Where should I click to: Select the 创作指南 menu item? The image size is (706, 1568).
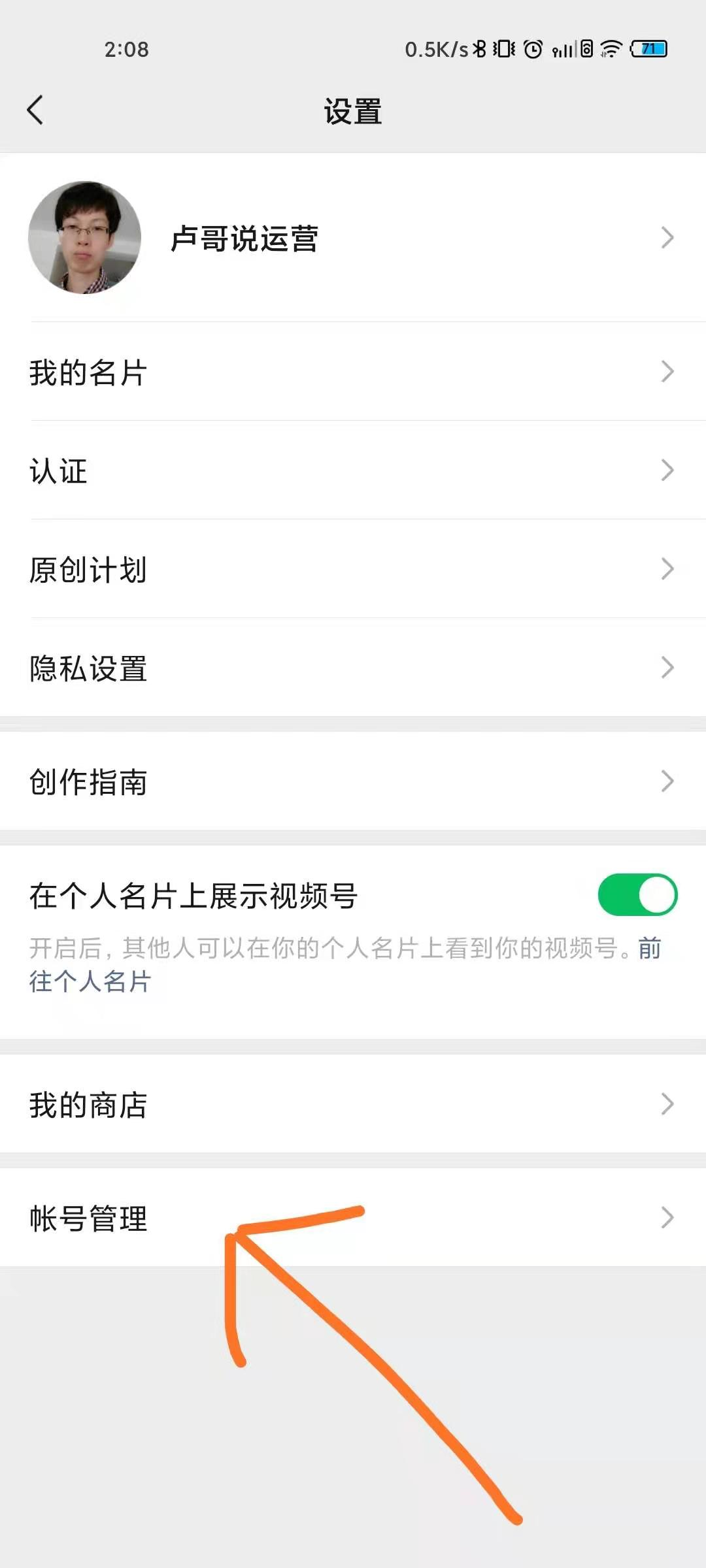tap(88, 780)
